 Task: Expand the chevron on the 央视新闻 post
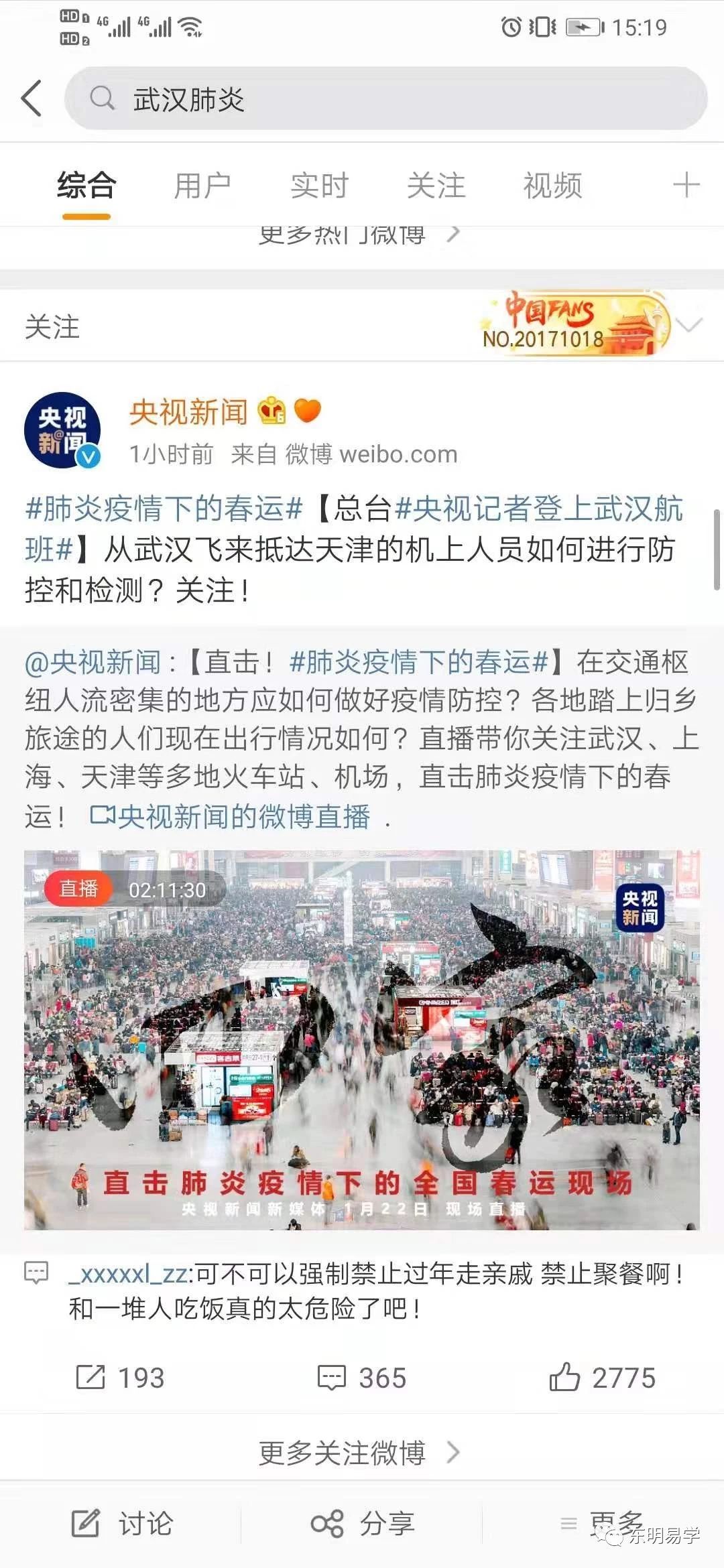point(689,325)
